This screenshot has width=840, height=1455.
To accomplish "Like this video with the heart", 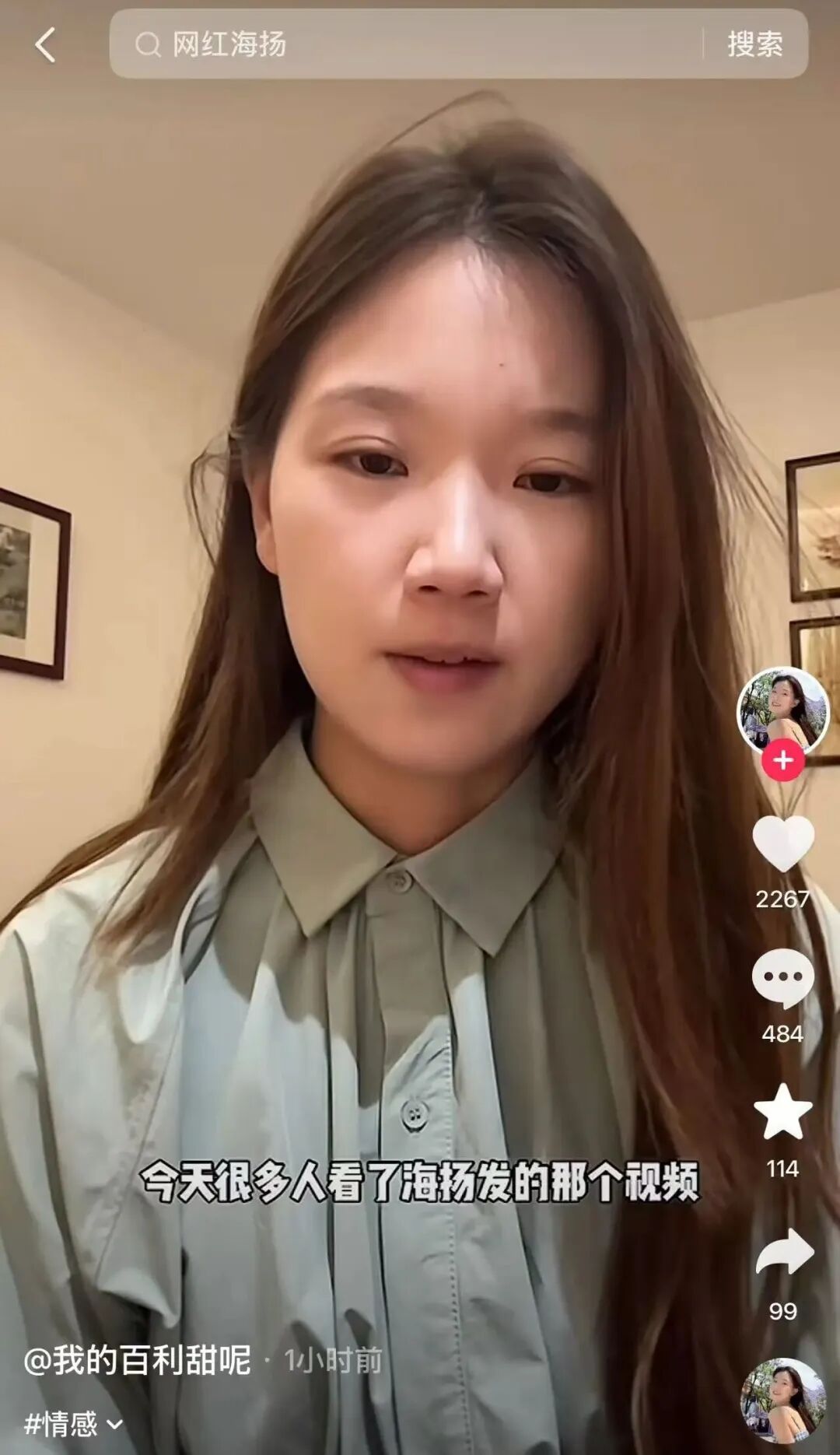I will (782, 844).
